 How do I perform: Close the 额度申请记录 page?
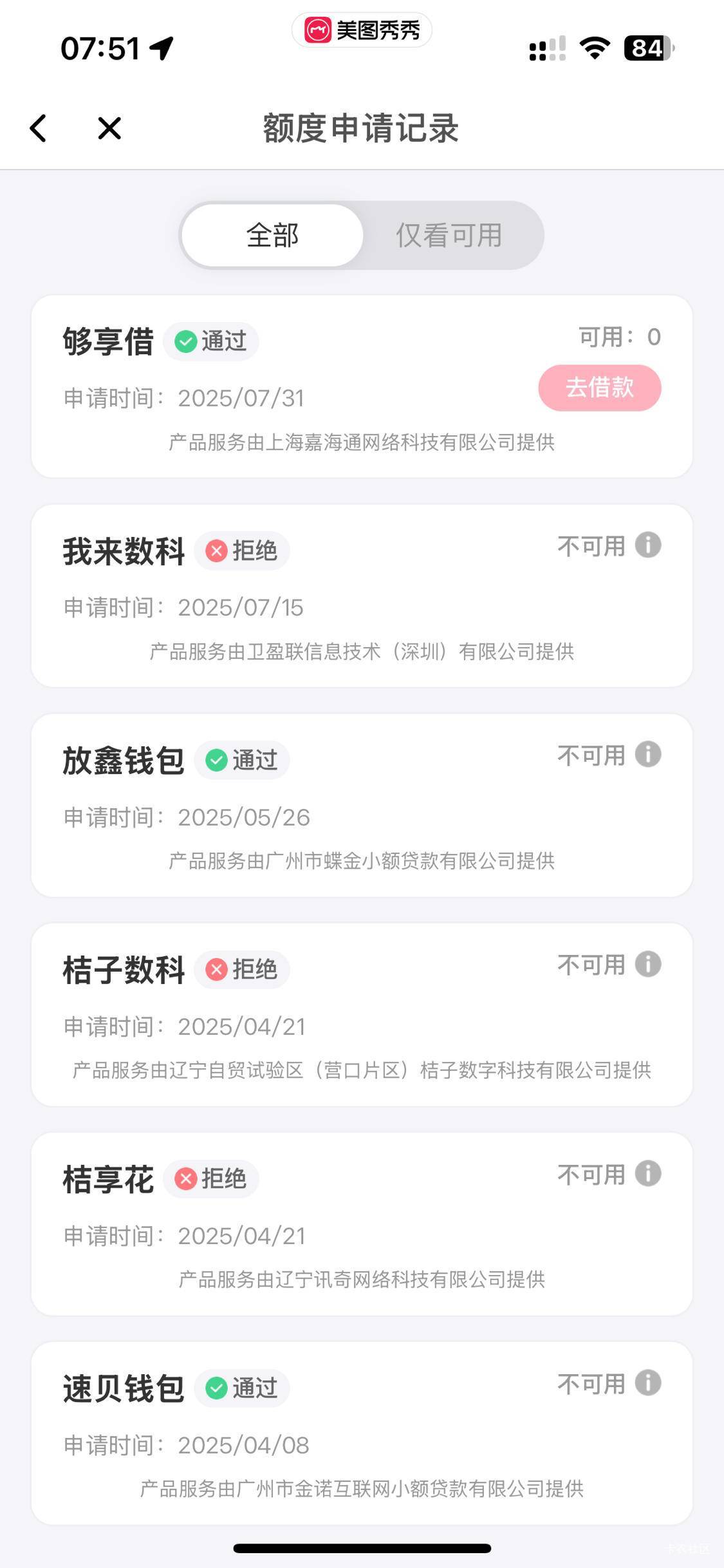(x=109, y=128)
